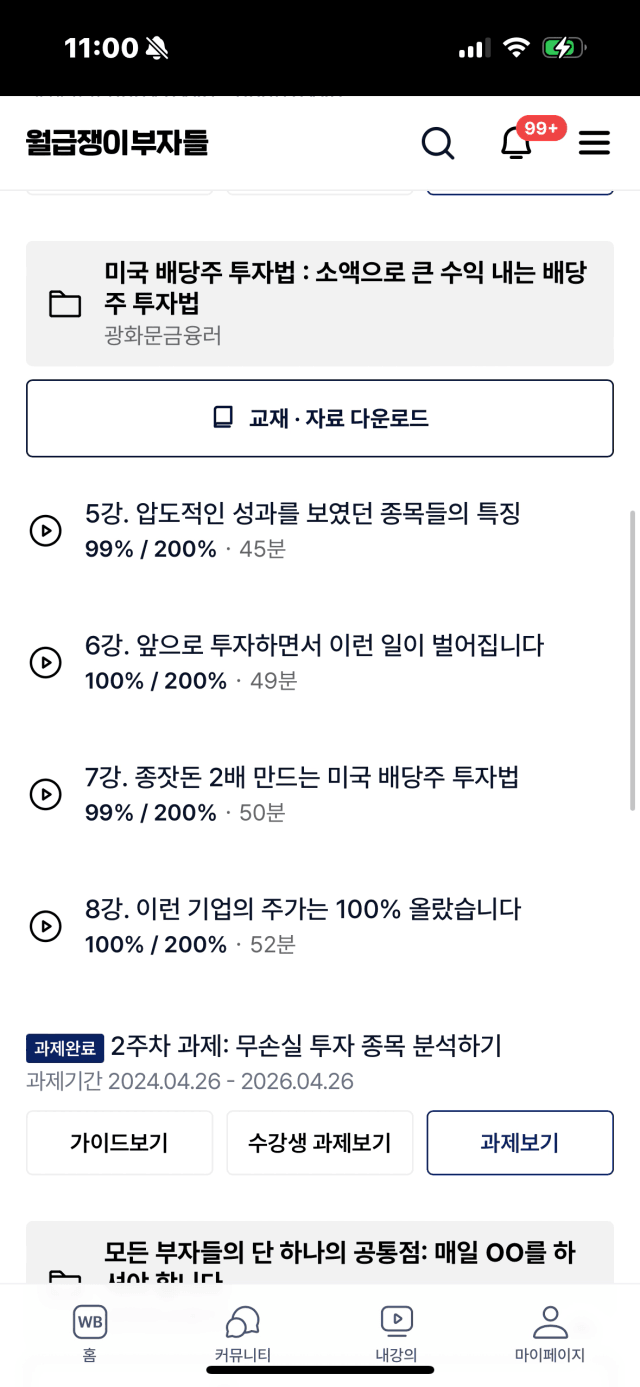This screenshot has height=1387, width=640.
Task: Open the notifications bell
Action: pyautogui.click(x=516, y=143)
